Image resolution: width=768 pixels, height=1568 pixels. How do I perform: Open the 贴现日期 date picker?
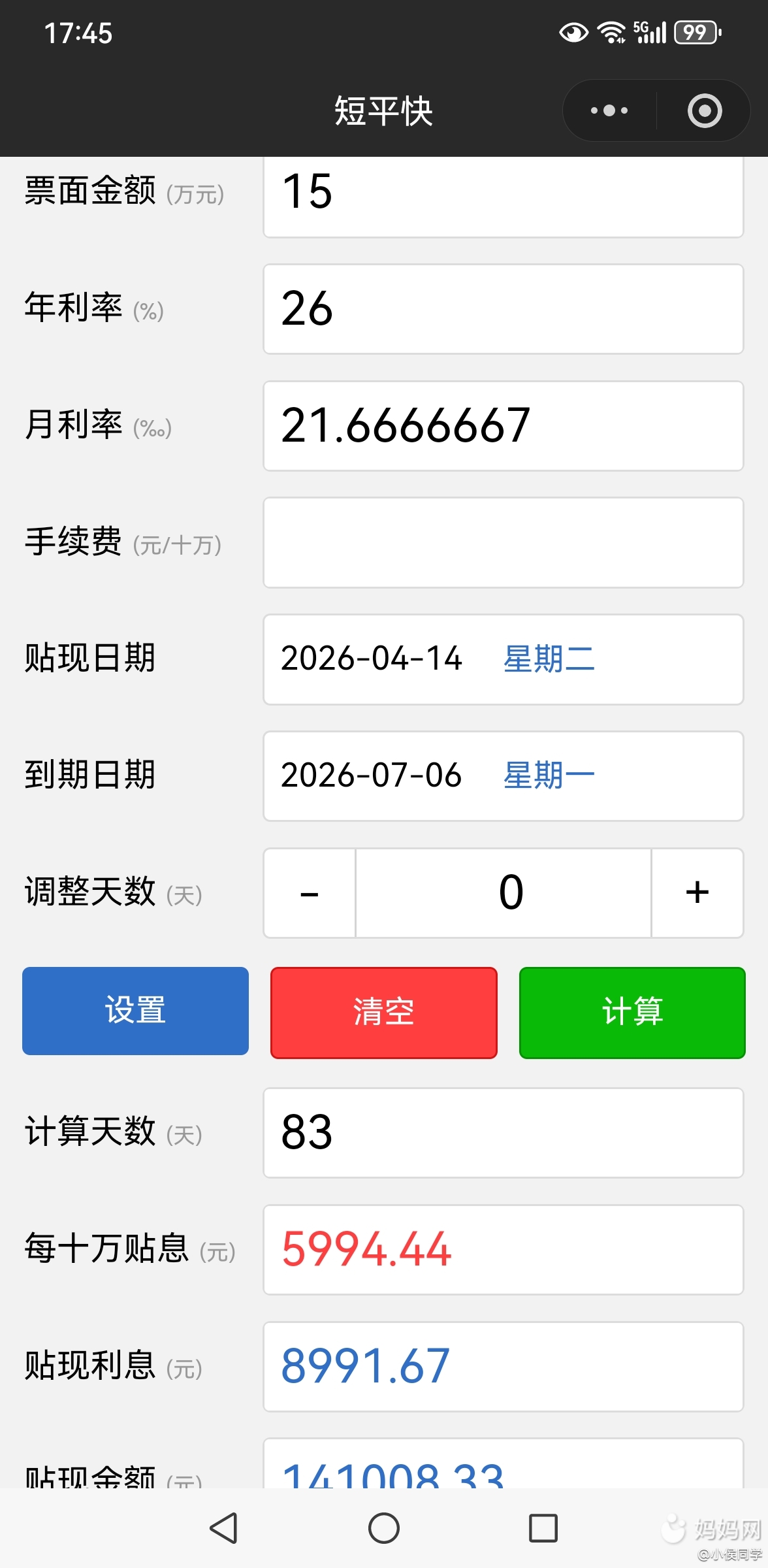coord(503,659)
